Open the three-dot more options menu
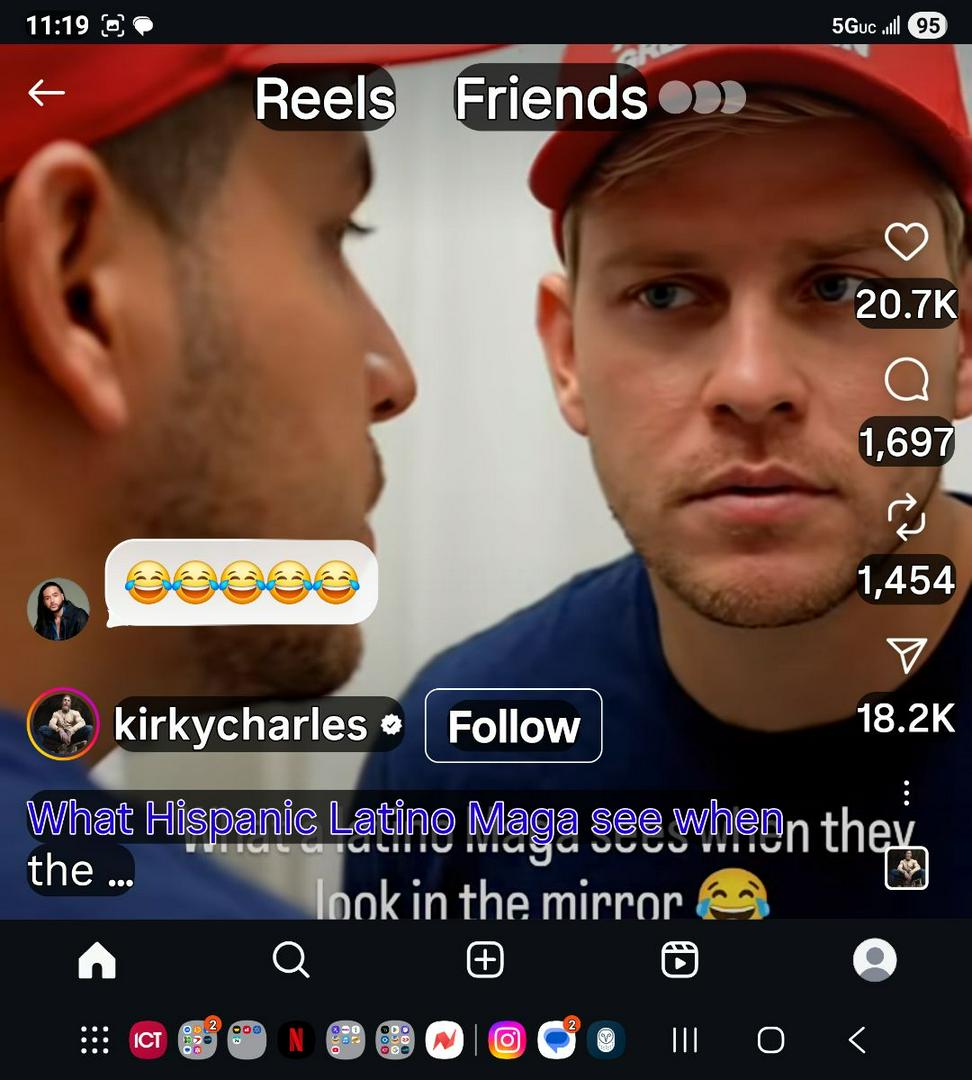 906,793
